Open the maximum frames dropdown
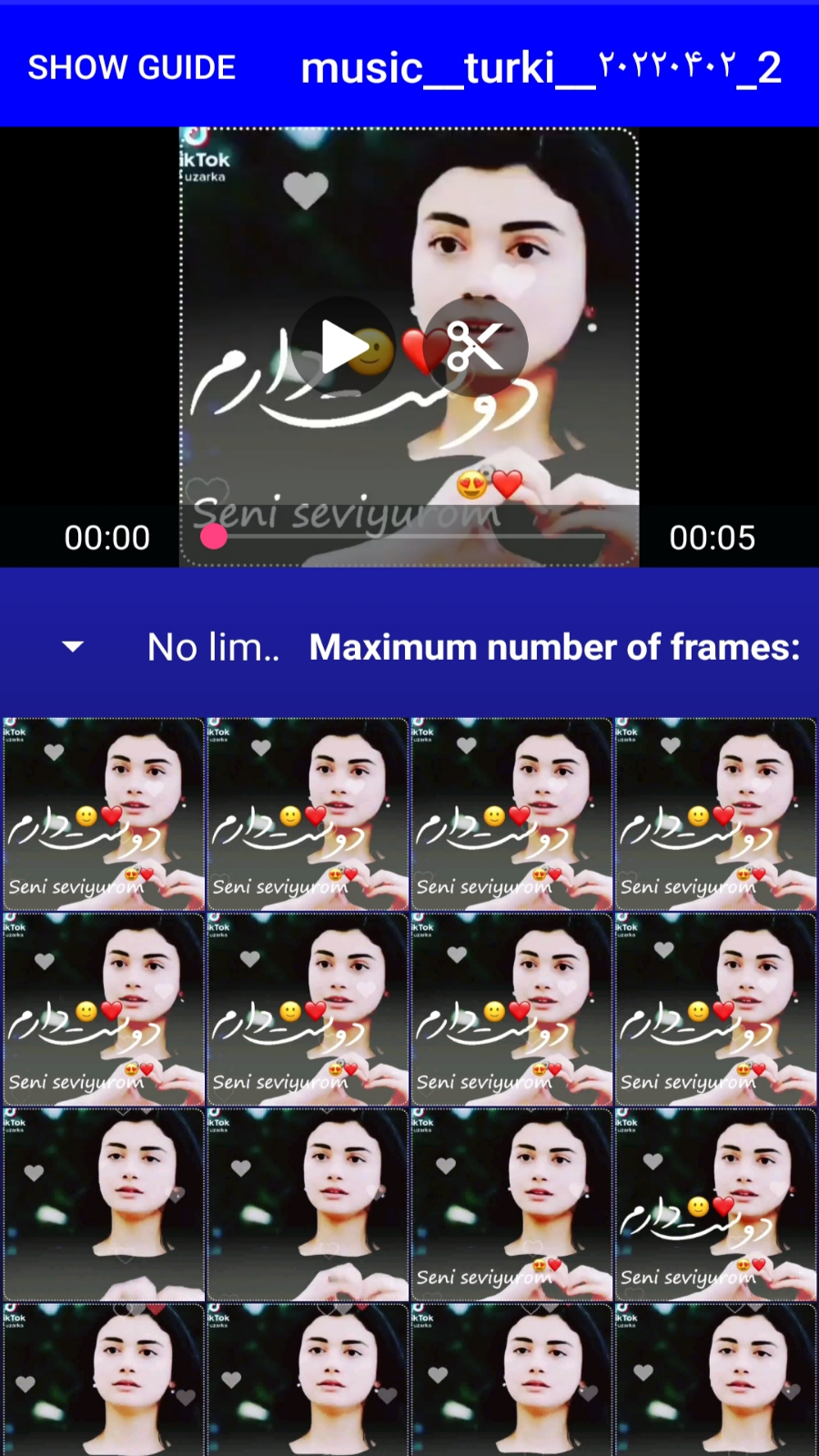The height and width of the screenshot is (1456, 819). coord(73,647)
